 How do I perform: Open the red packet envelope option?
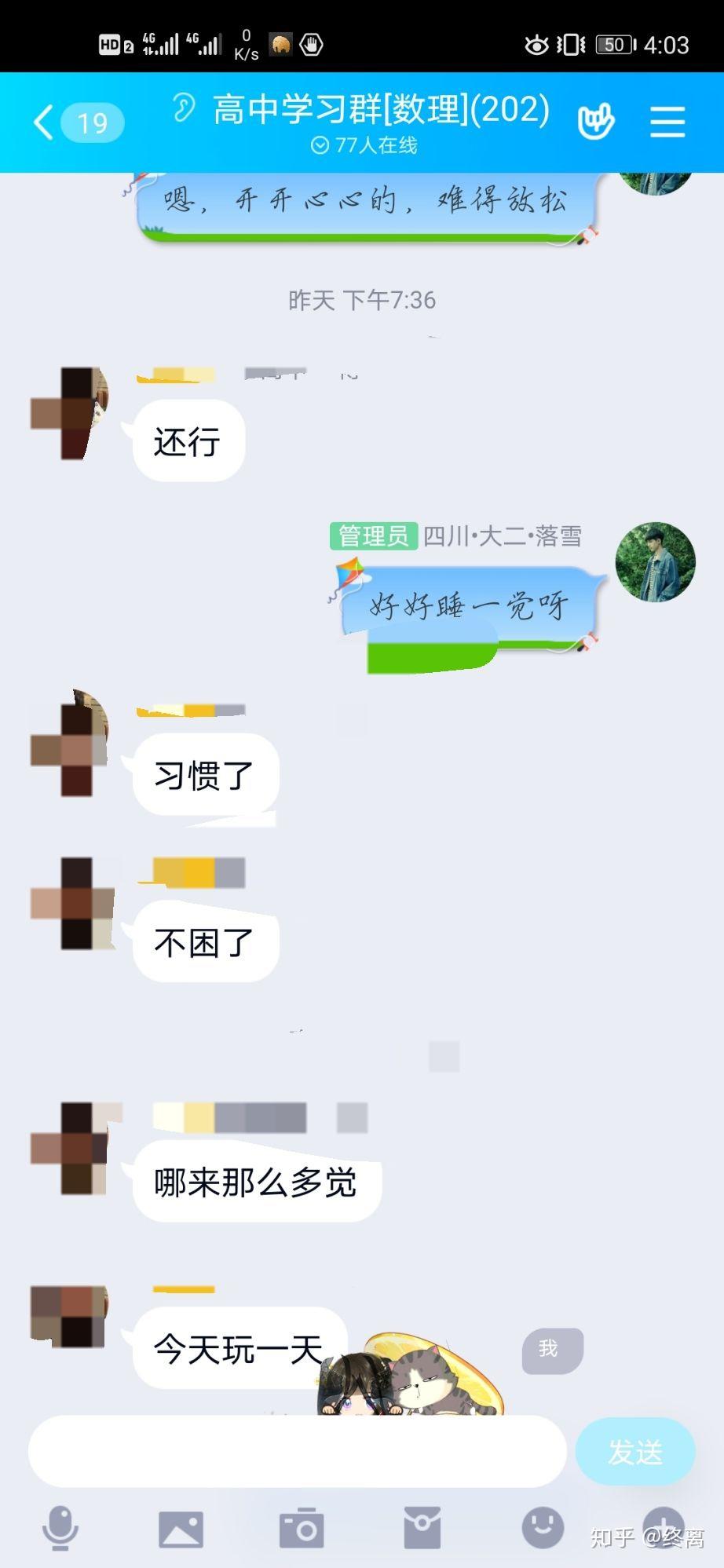[422, 1528]
